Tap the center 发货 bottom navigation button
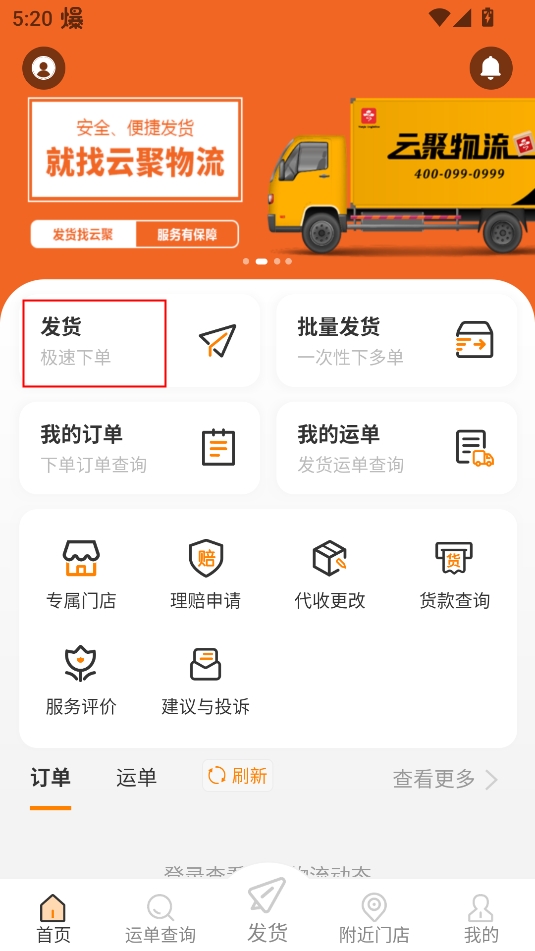535x951 pixels. (267, 909)
